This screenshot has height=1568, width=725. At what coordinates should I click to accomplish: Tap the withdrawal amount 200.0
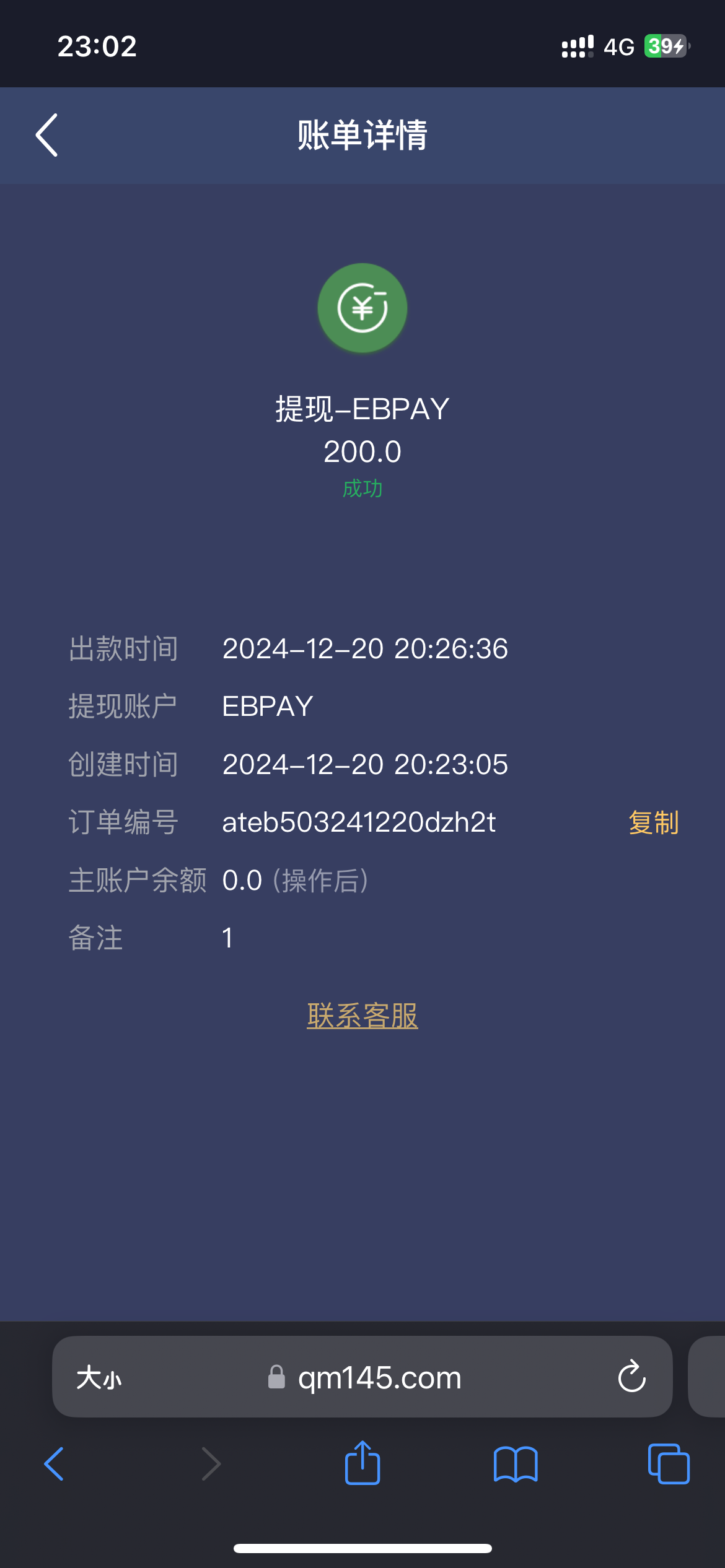click(362, 451)
